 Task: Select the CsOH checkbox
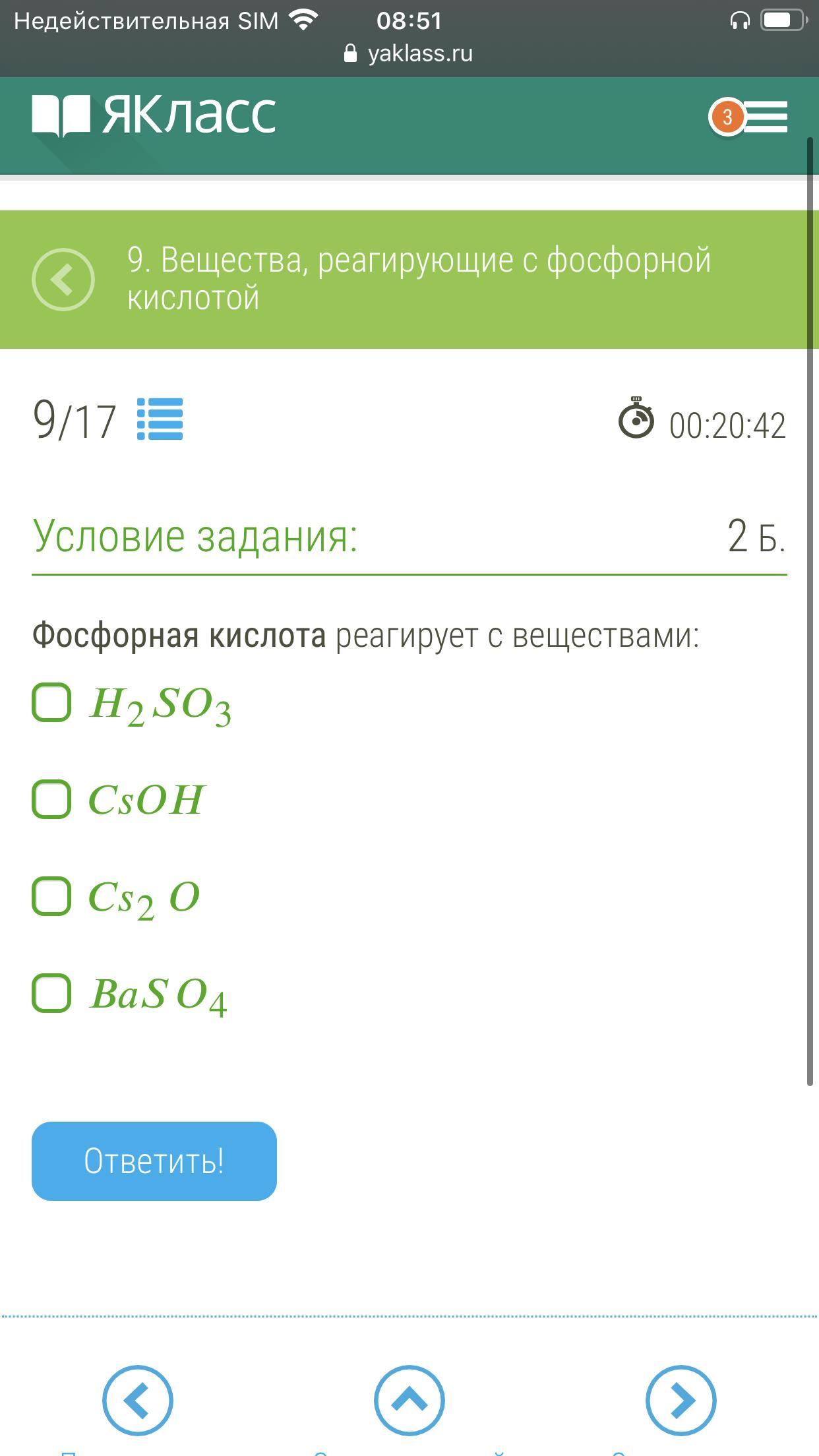(x=52, y=799)
